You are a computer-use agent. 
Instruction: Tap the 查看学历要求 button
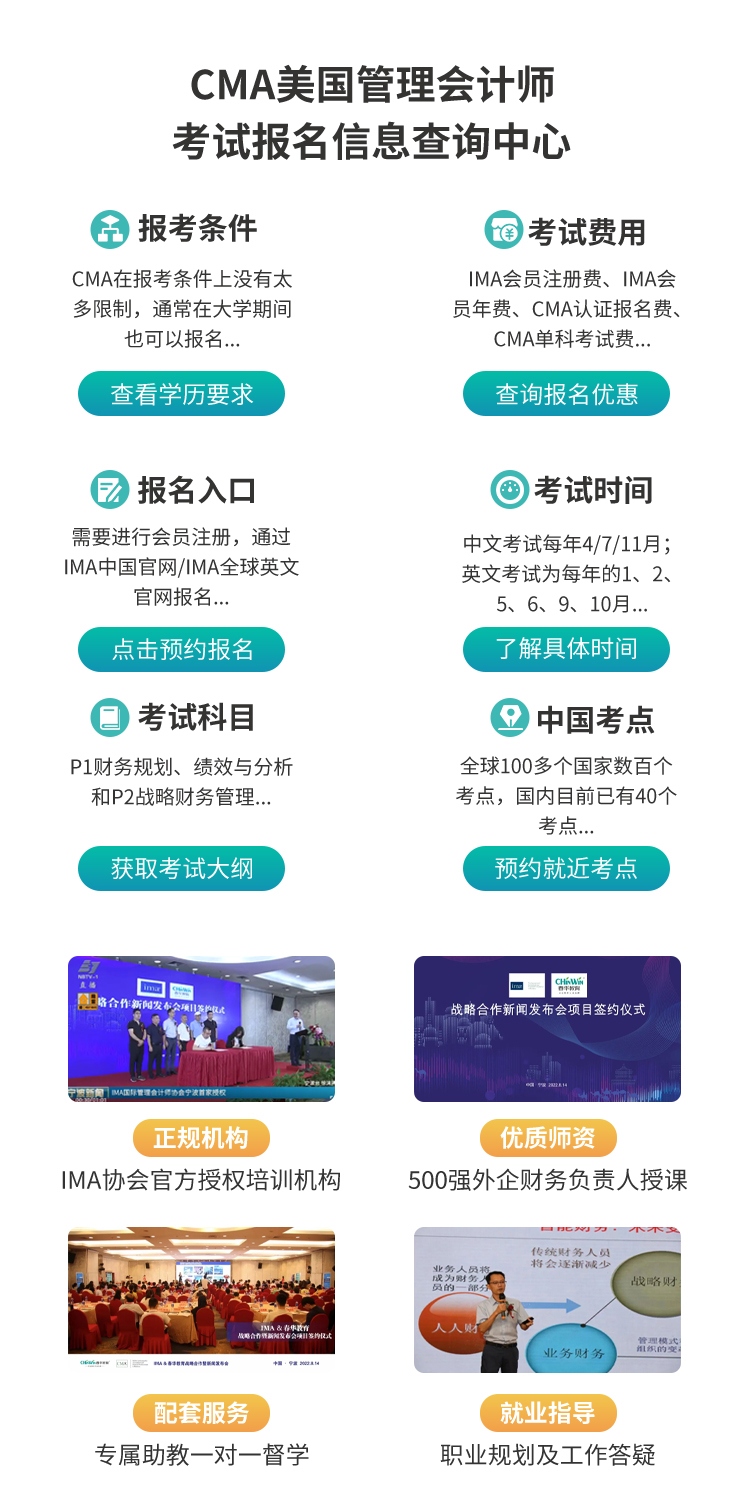pos(181,394)
